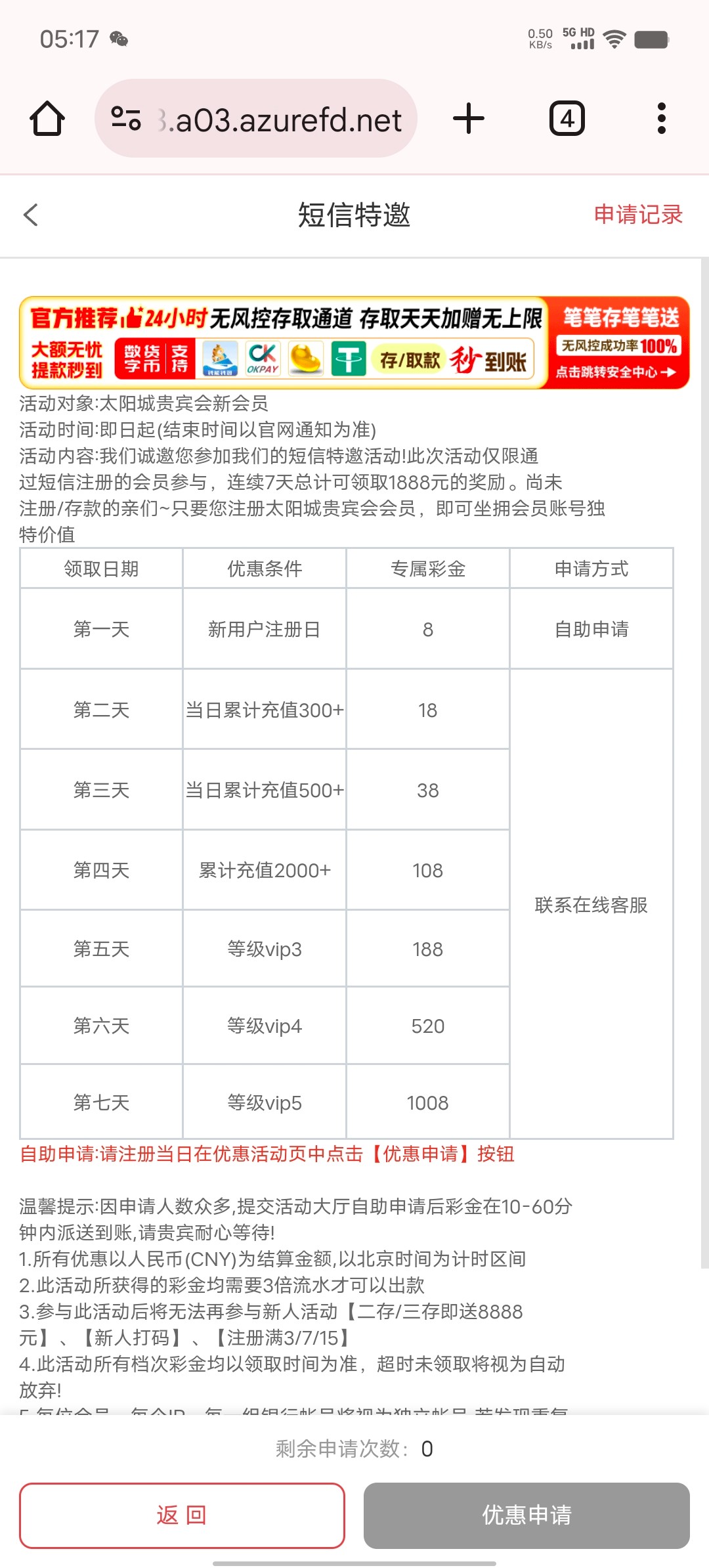
Task: Open the 官方推荐 promotional banner
Action: point(354,343)
